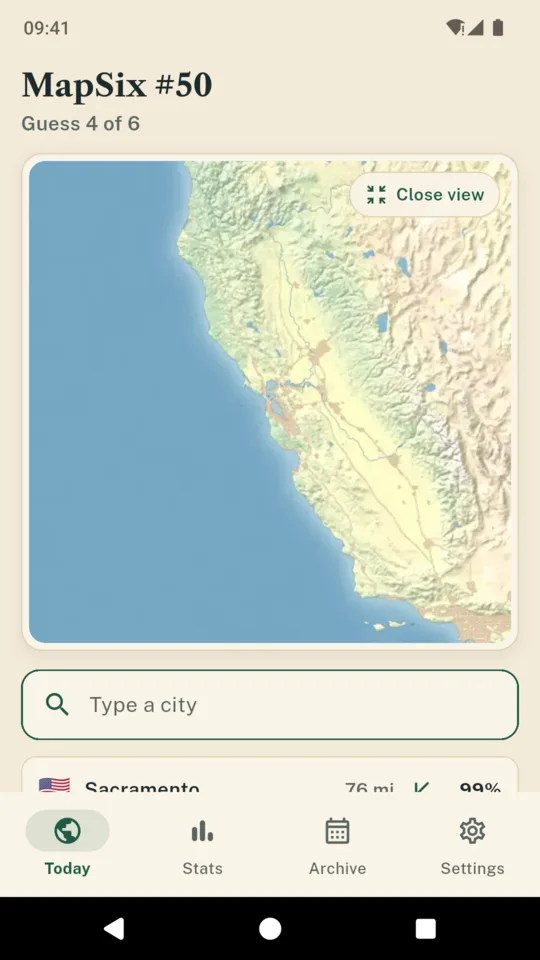Go to the Settings tab
Screen dimensions: 540x960
[473, 847]
